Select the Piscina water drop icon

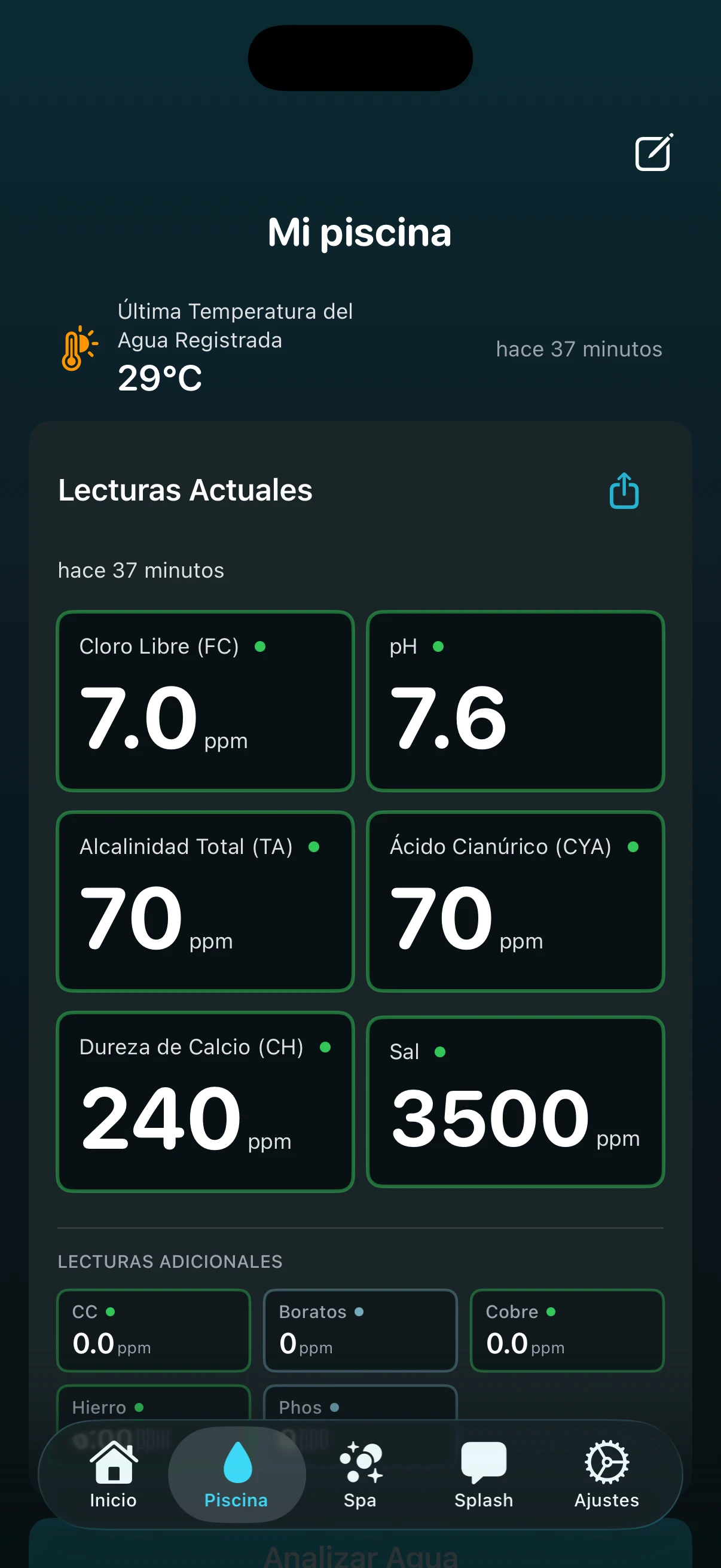[237, 1462]
